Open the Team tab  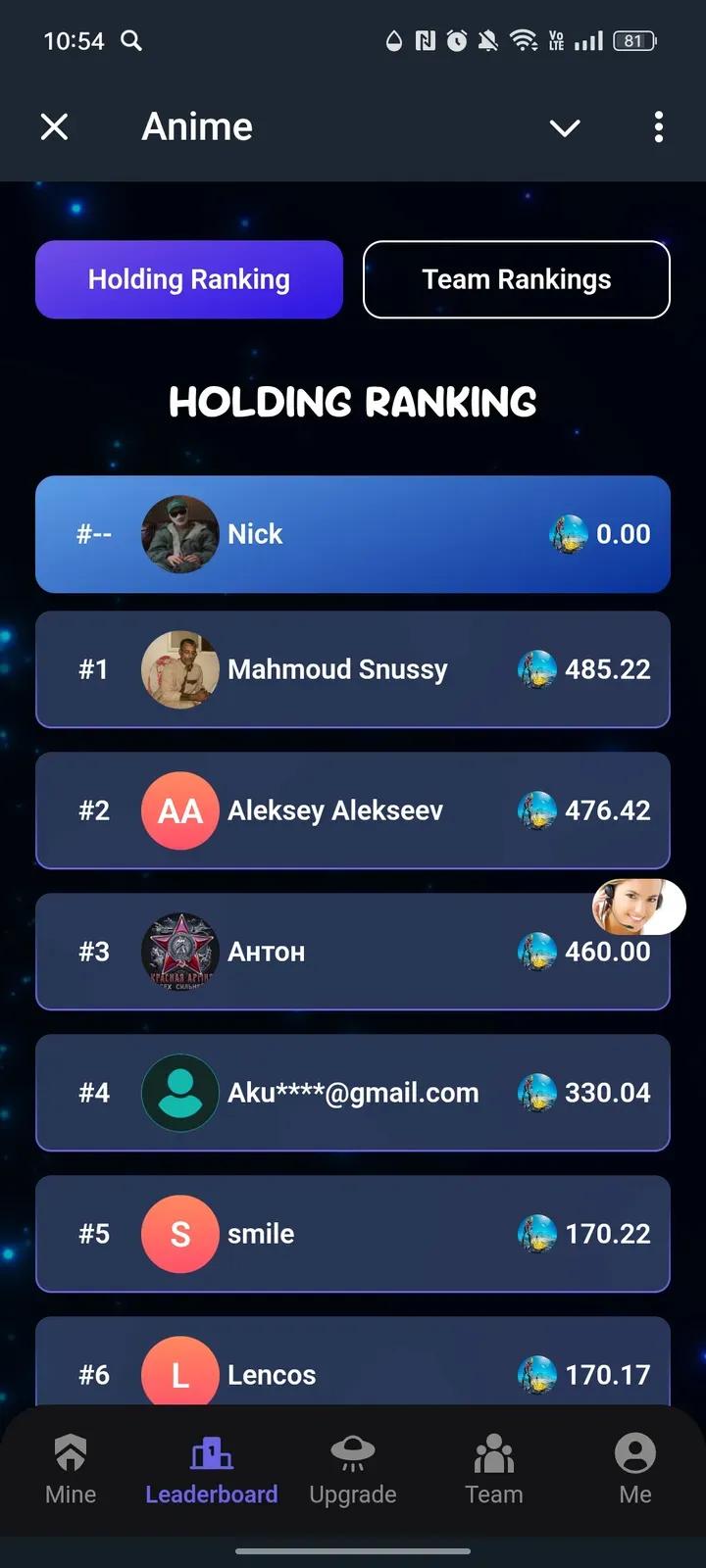(494, 1469)
